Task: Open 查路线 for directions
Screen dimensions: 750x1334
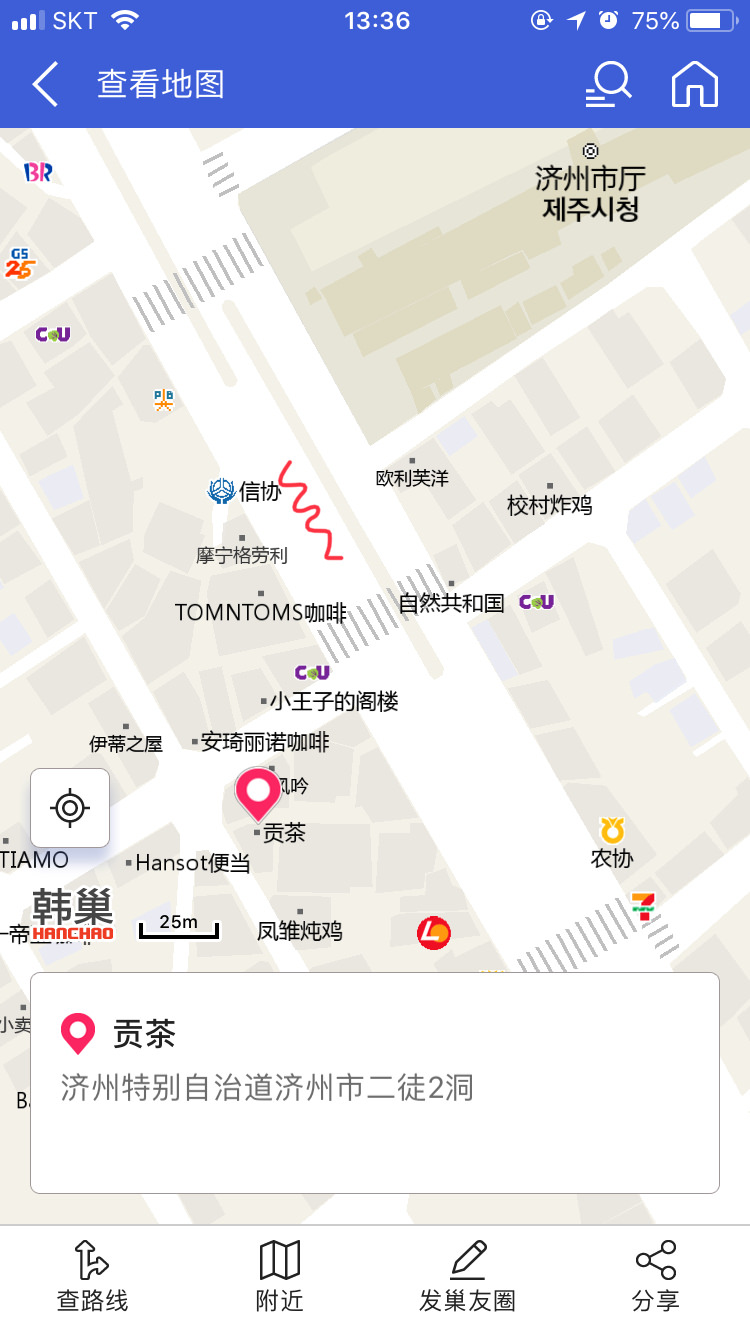Action: (93, 1276)
